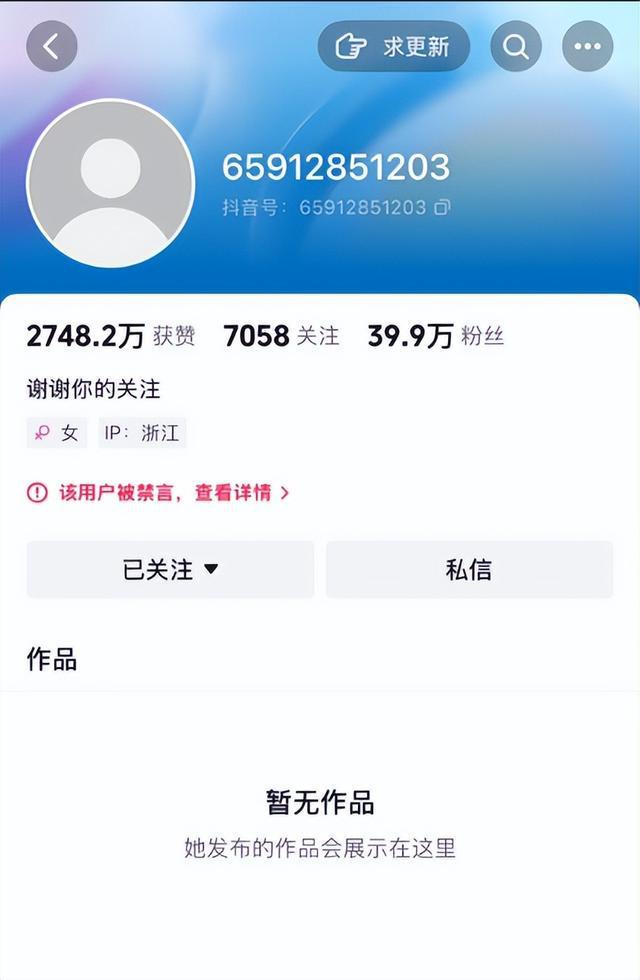
Task: Open the three-dot overflow menu
Action: tap(587, 46)
